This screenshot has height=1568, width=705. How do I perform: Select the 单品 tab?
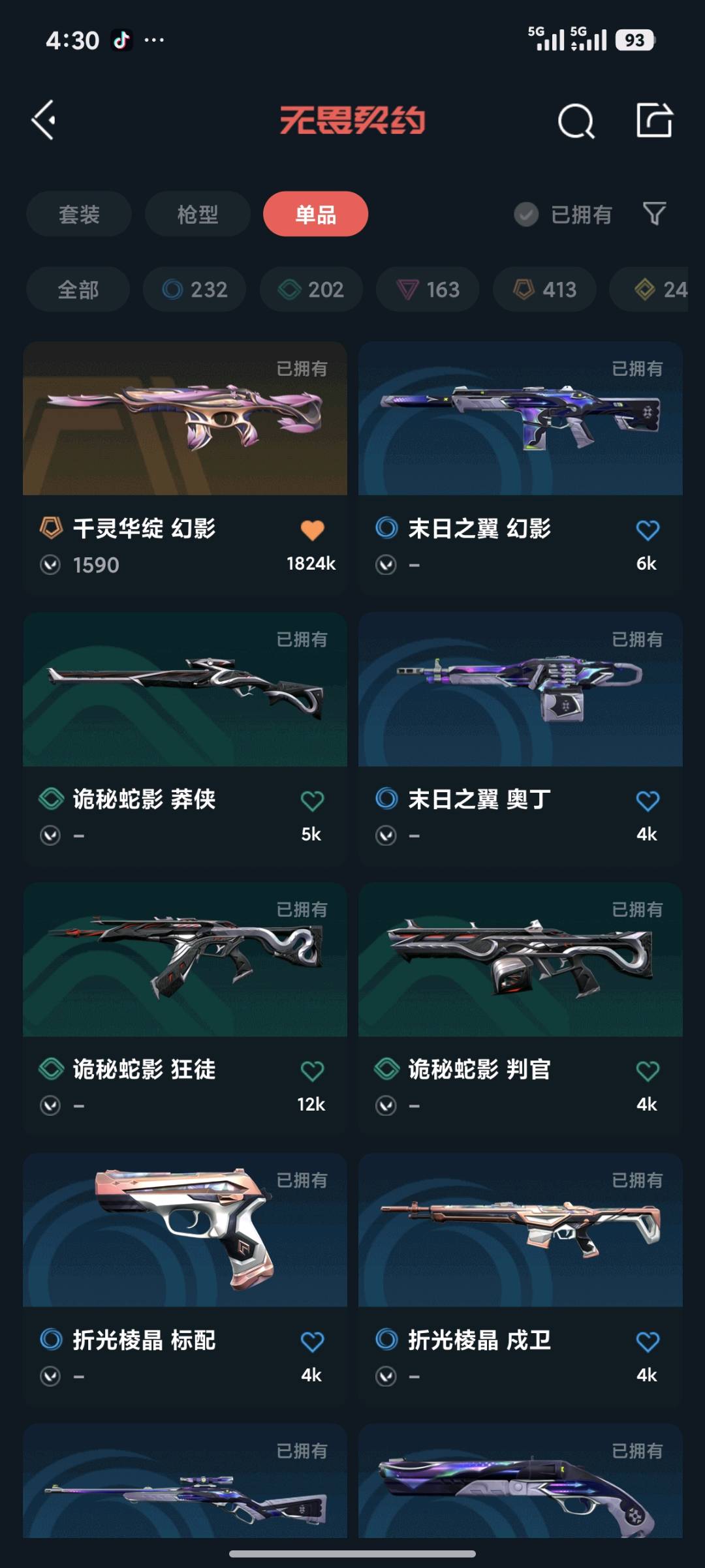(315, 214)
